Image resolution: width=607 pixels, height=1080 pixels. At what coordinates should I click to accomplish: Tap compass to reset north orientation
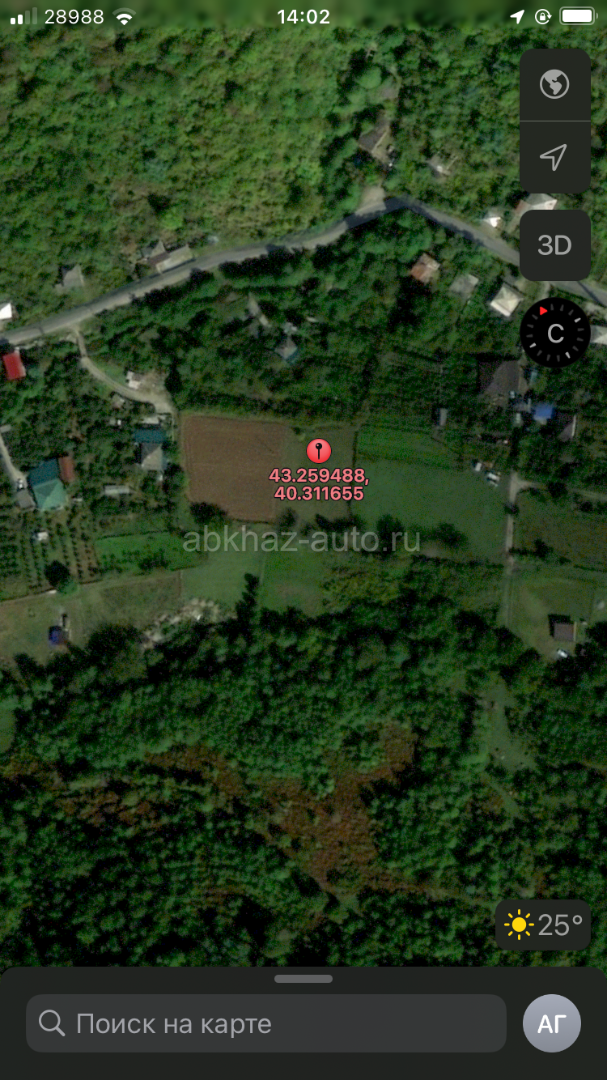[555, 333]
